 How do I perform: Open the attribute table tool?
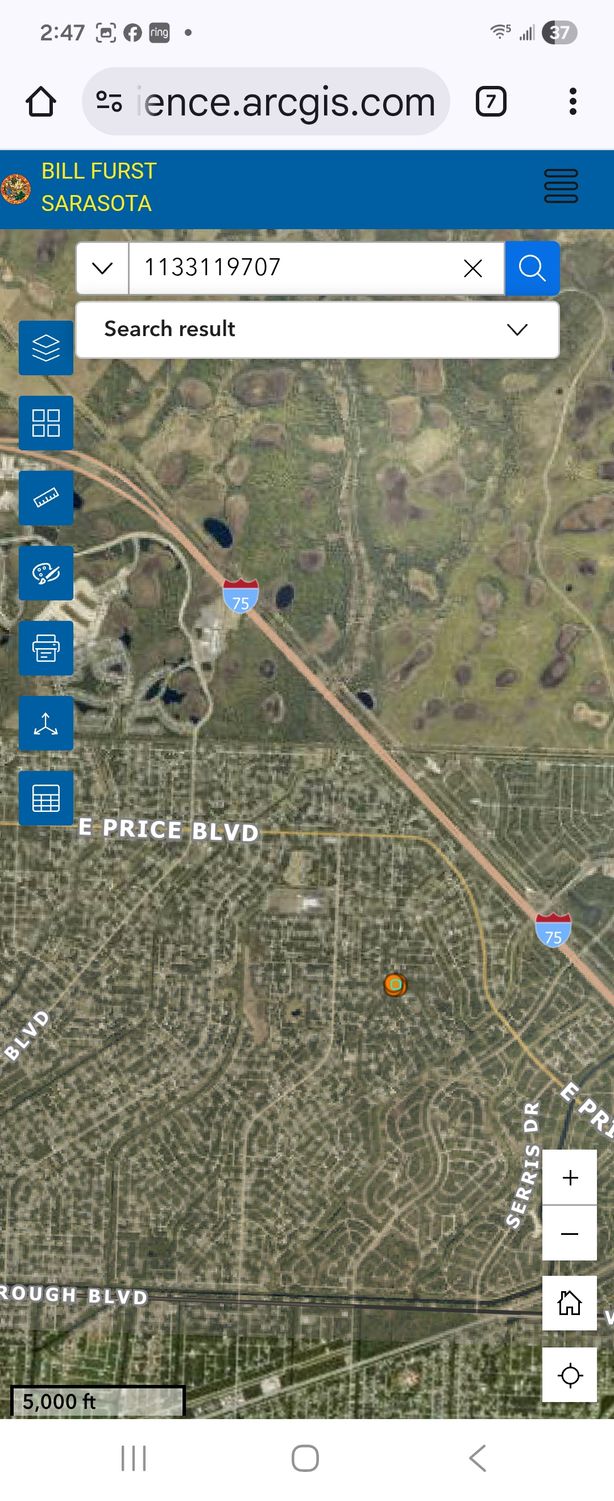coord(46,798)
